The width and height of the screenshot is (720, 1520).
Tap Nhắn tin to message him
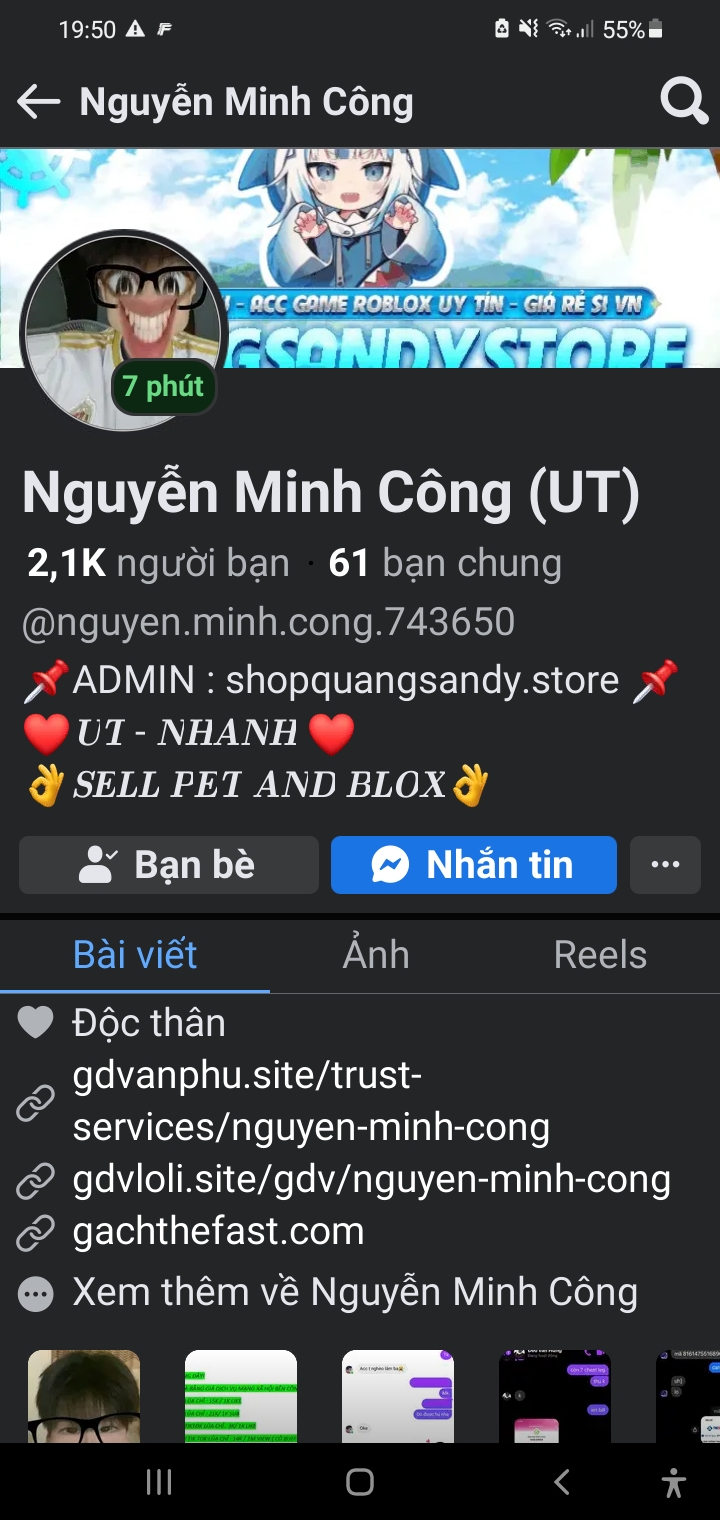(x=474, y=865)
